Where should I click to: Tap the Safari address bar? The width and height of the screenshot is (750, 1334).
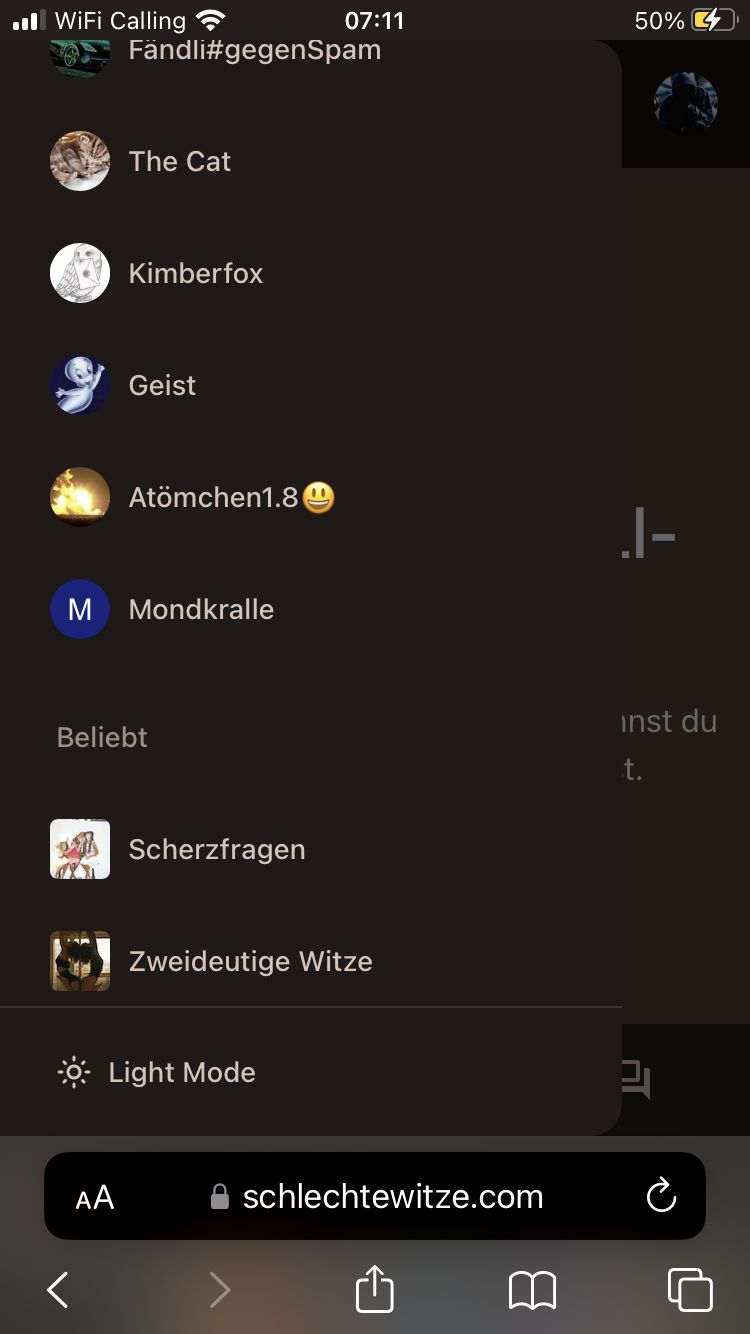[x=392, y=1197]
